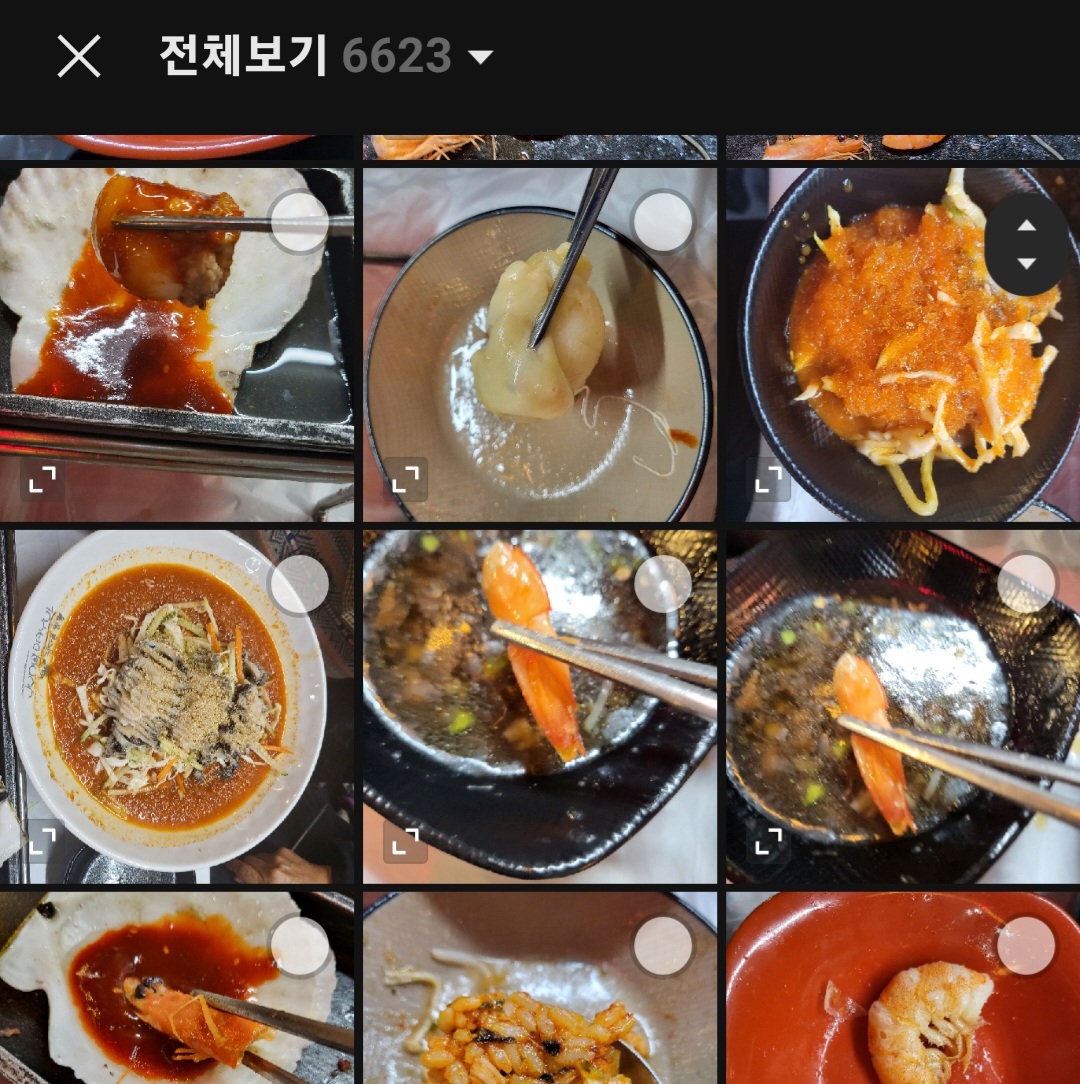Open the 전체보기 album dropdown
1080x1084 pixels.
coord(326,55)
